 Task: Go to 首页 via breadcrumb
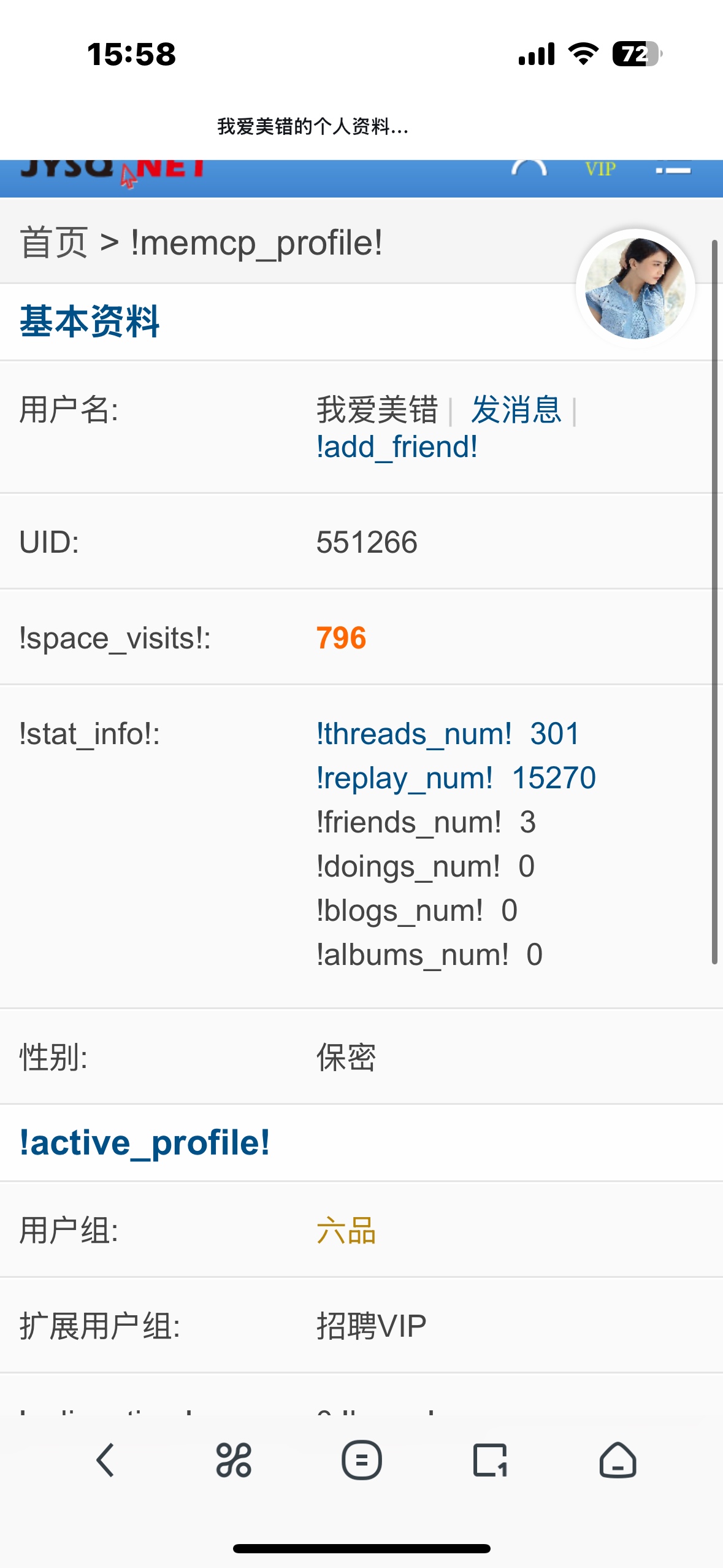[x=54, y=243]
